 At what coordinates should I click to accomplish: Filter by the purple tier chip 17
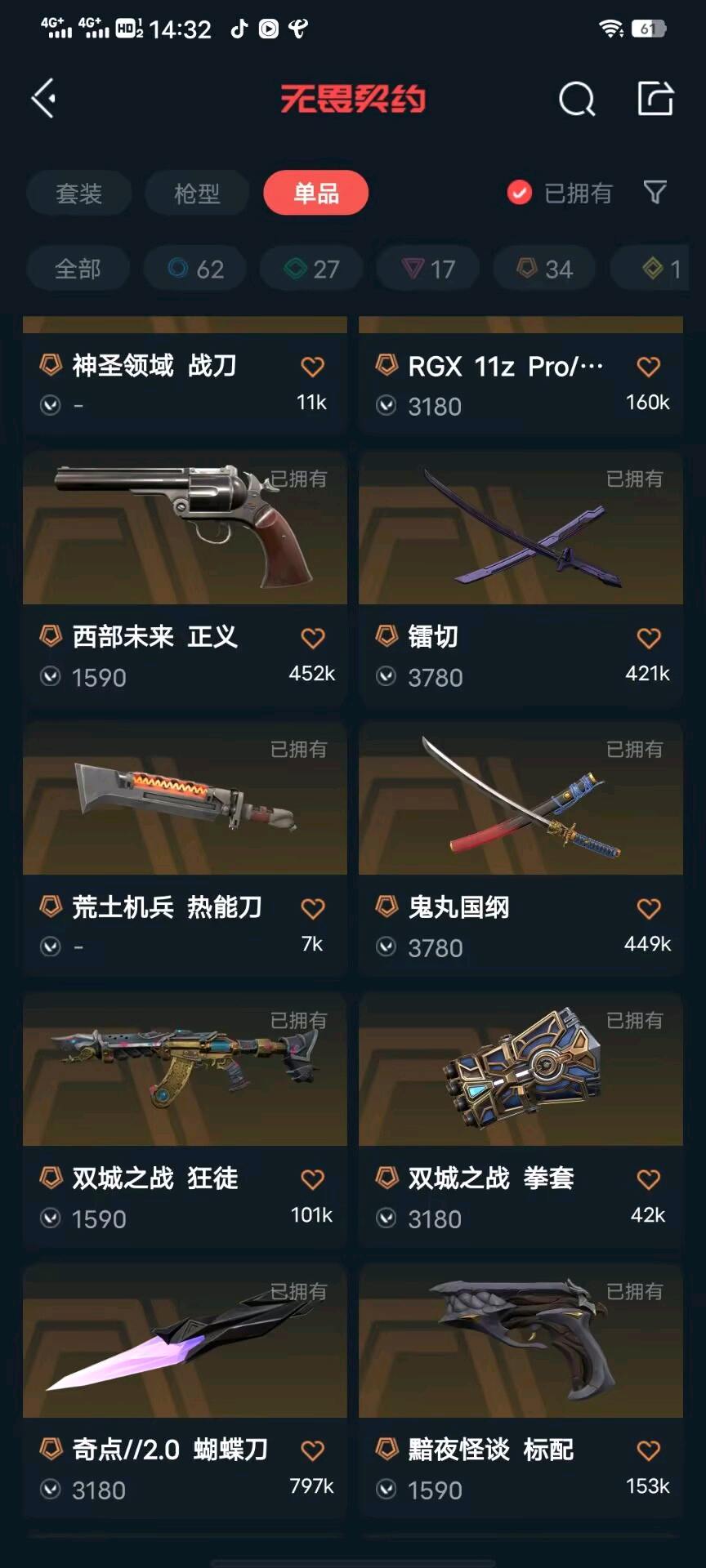click(428, 269)
